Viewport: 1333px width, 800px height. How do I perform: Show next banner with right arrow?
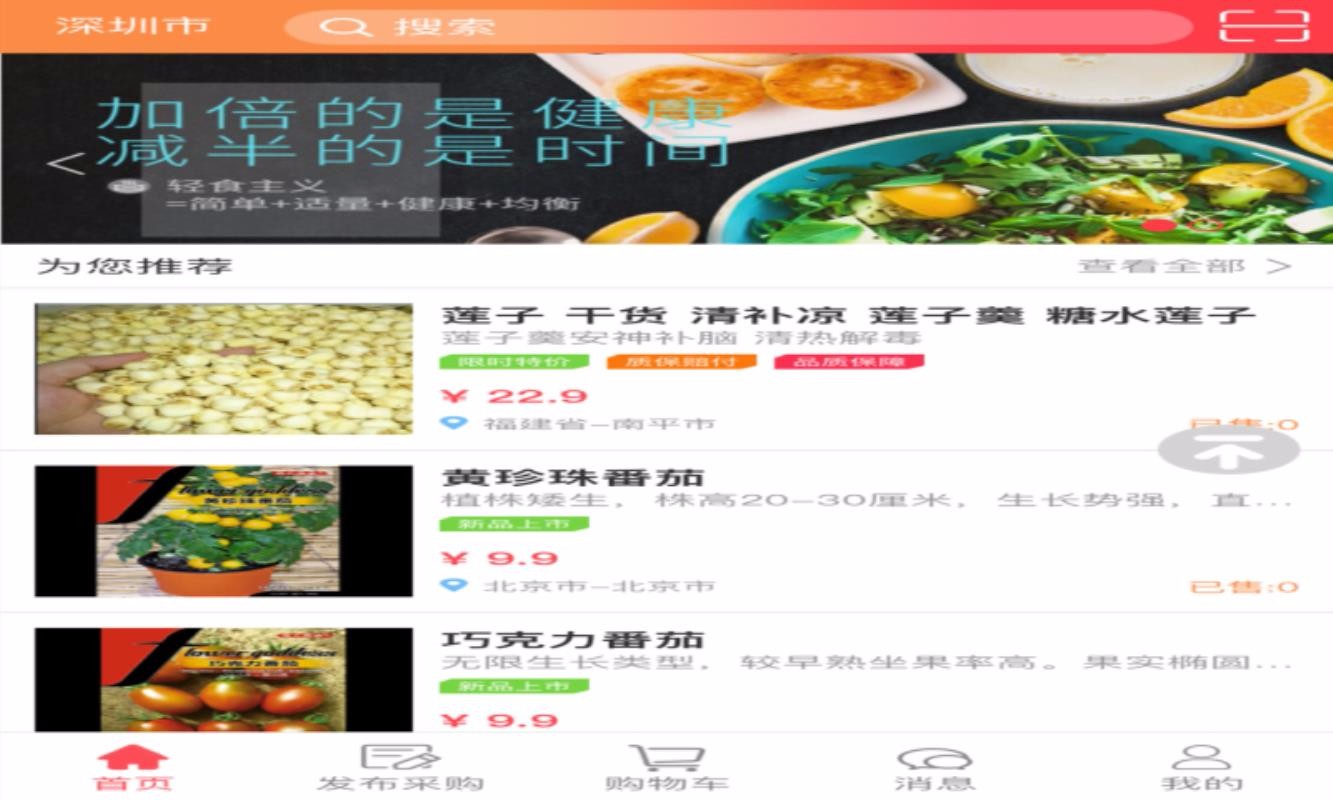tap(1273, 163)
